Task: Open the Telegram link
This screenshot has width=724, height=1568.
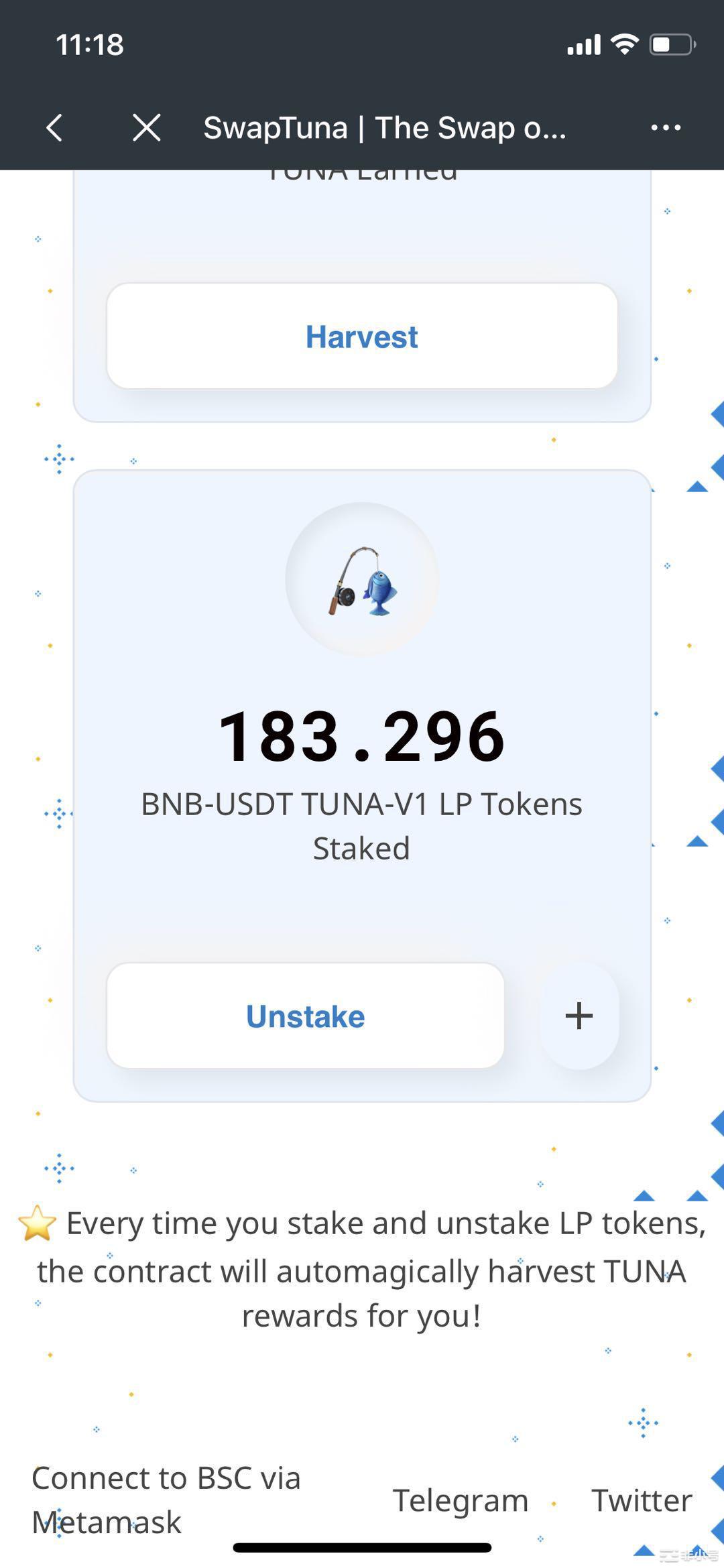Action: coord(461,1500)
